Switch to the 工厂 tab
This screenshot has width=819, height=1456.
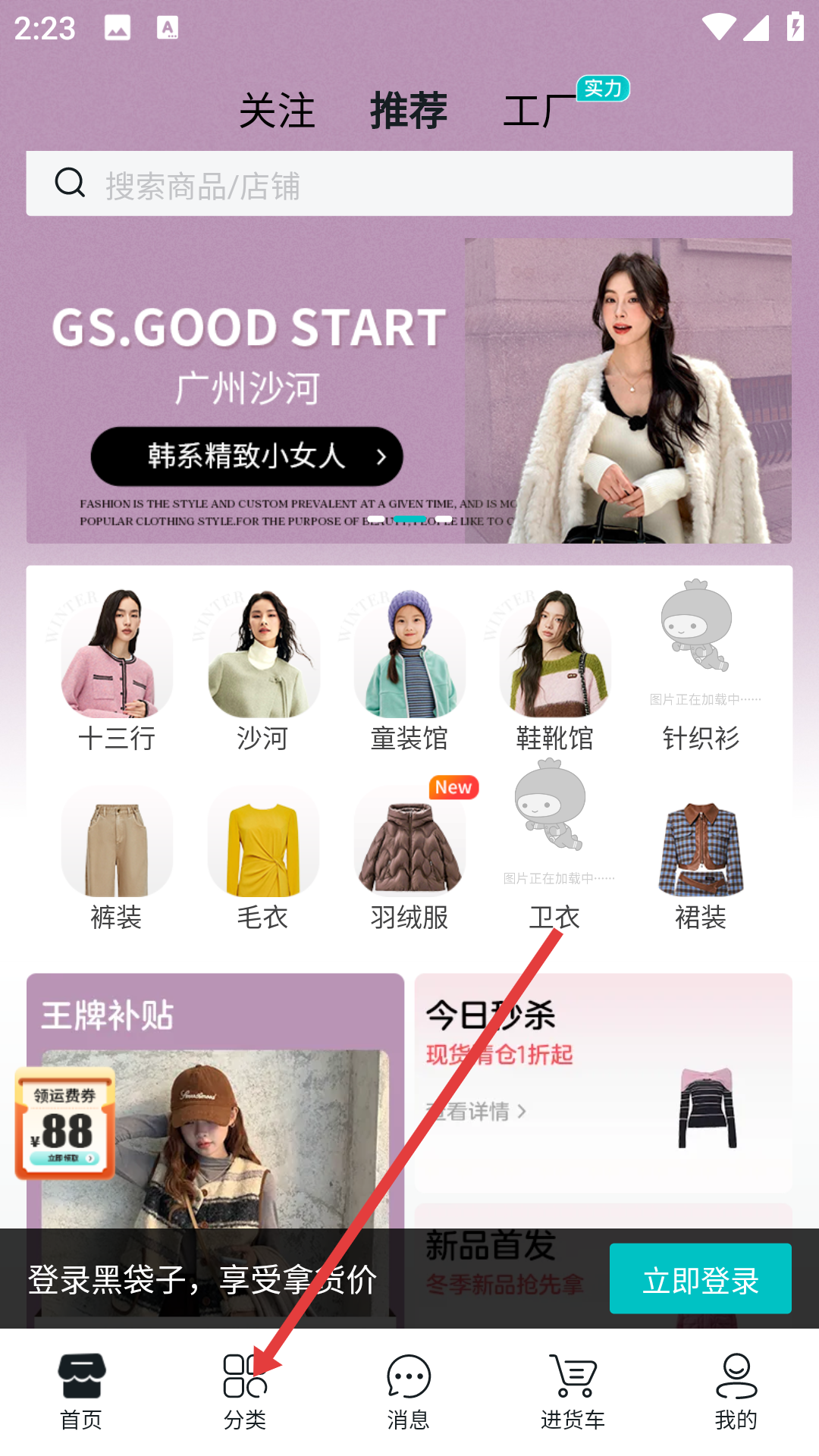tap(540, 111)
